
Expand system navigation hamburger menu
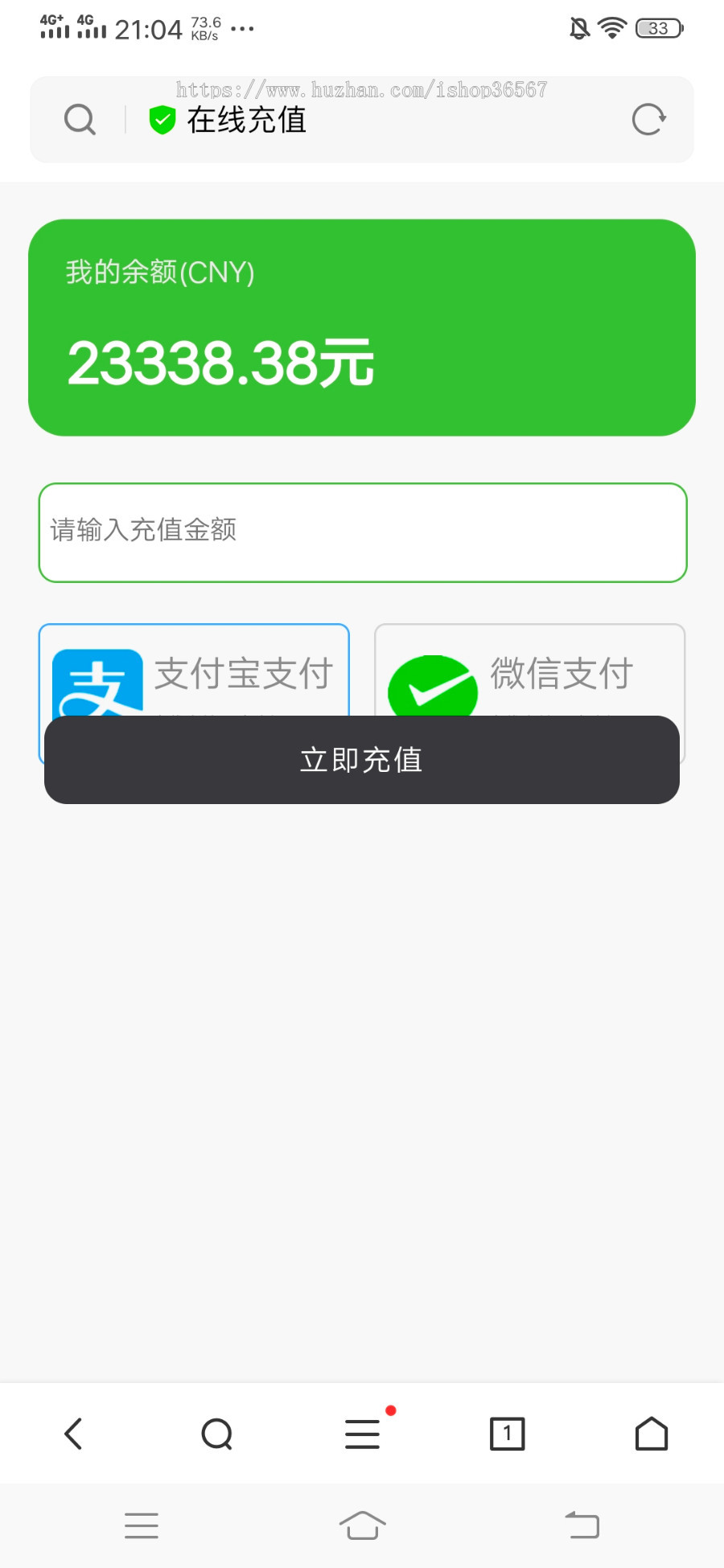pyautogui.click(x=141, y=1524)
